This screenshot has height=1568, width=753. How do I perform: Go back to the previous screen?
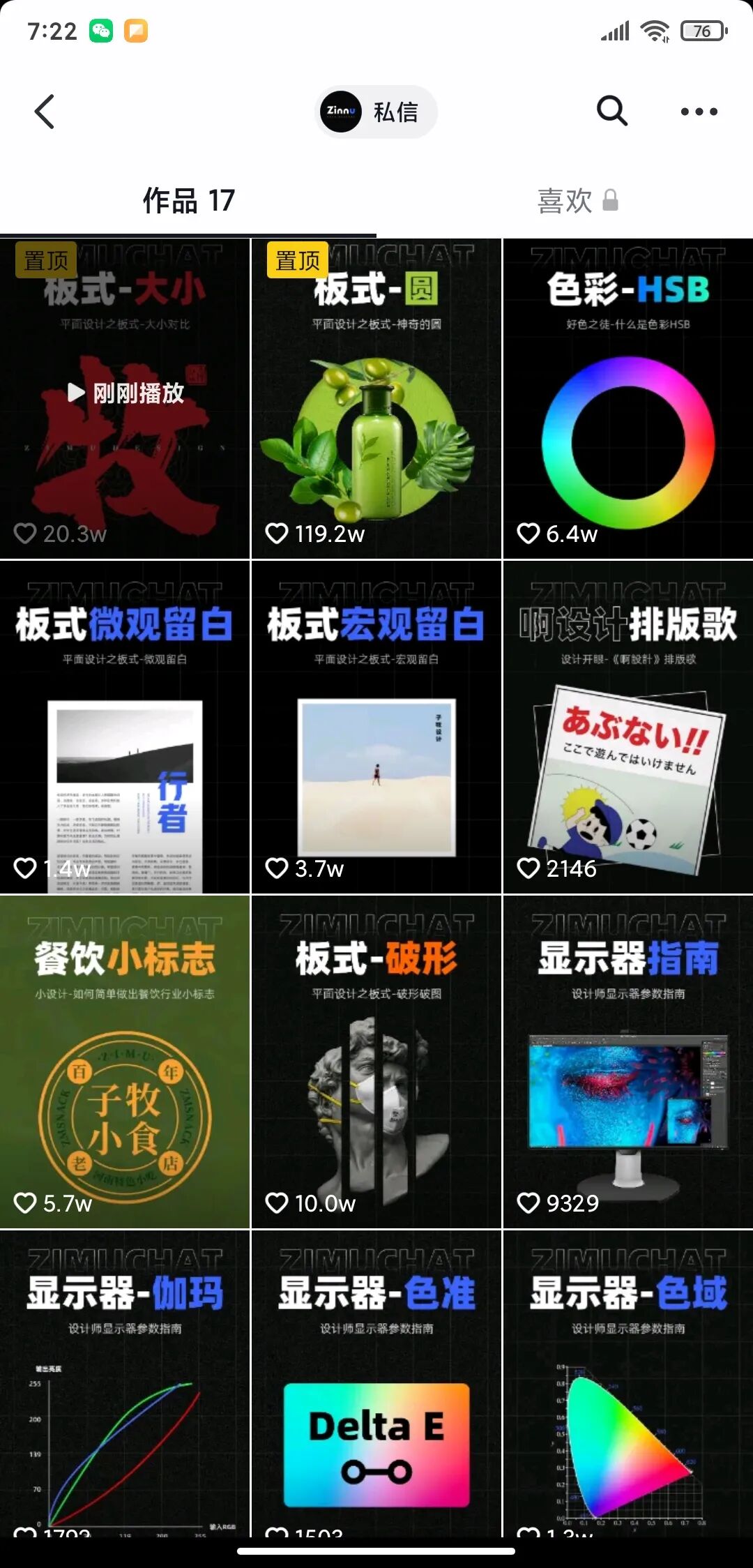click(x=45, y=112)
